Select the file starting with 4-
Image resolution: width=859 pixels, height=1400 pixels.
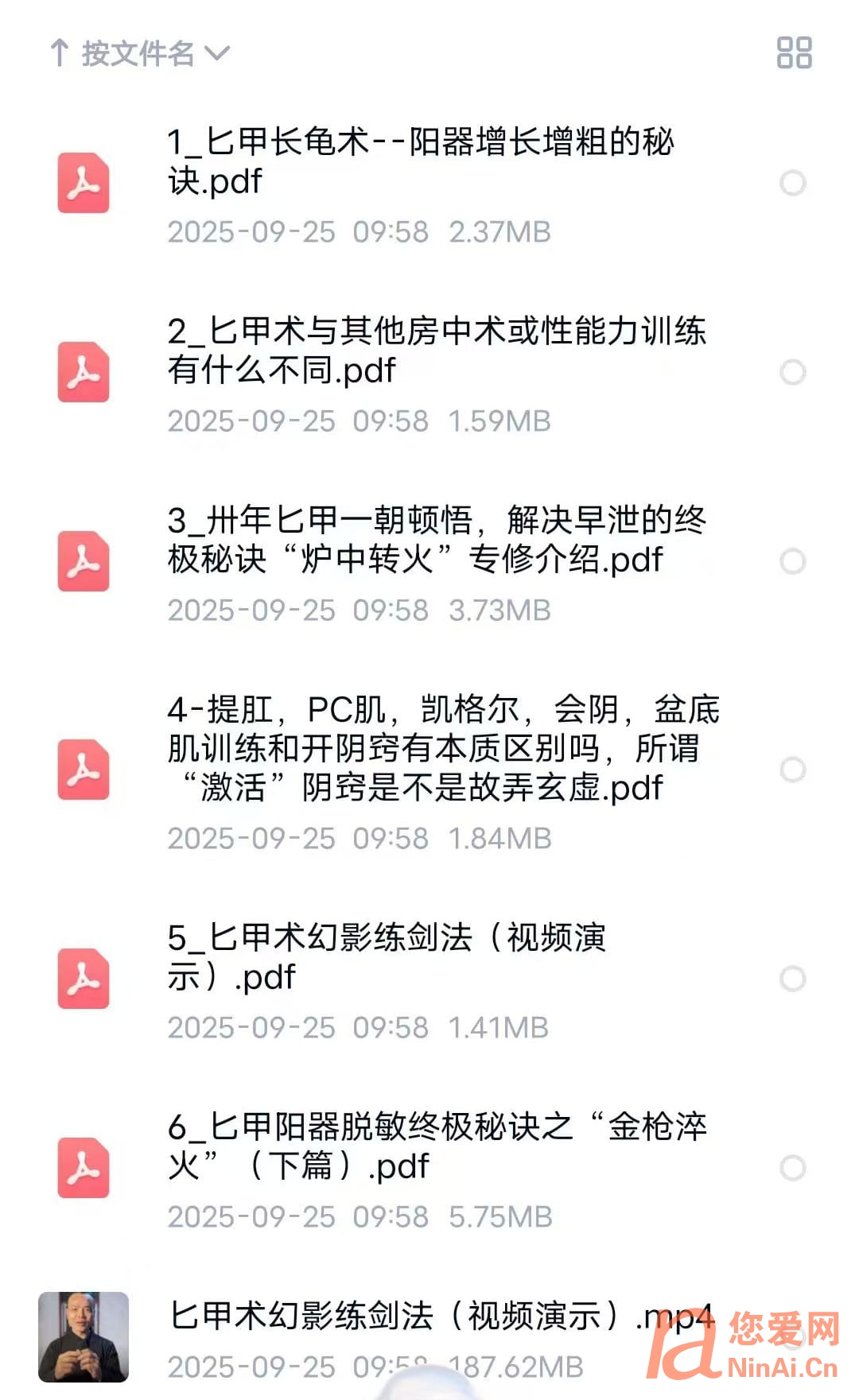792,770
